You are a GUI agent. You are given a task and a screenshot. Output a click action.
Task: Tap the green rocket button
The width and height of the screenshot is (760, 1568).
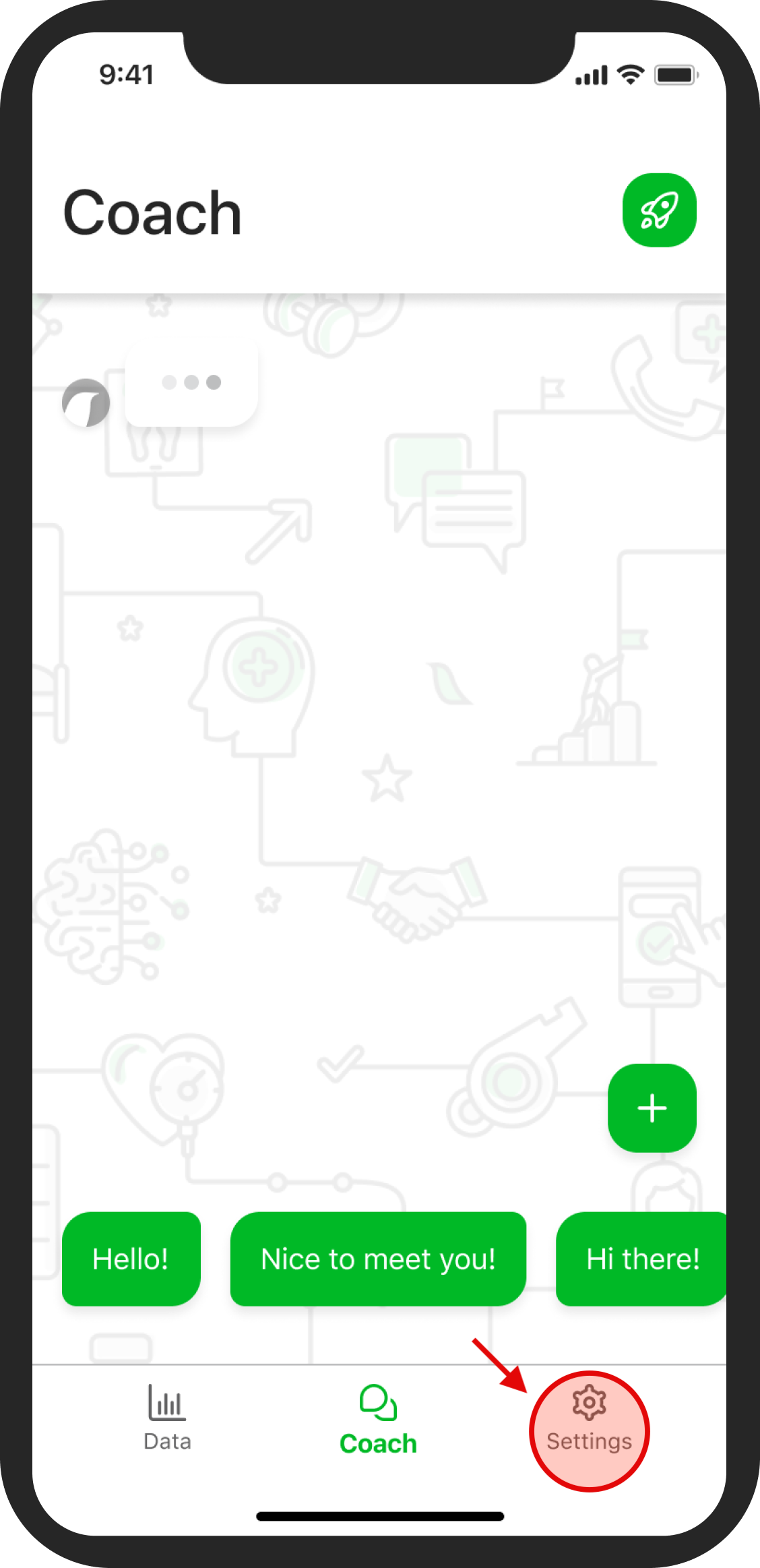[x=659, y=210]
